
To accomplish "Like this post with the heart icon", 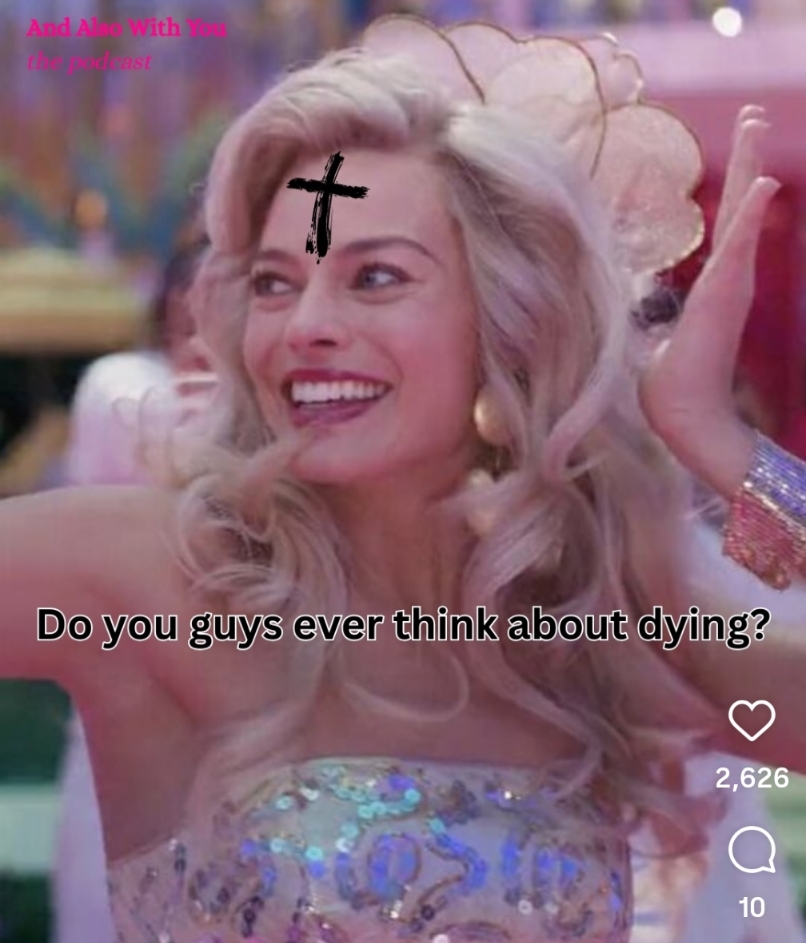I will (x=751, y=721).
